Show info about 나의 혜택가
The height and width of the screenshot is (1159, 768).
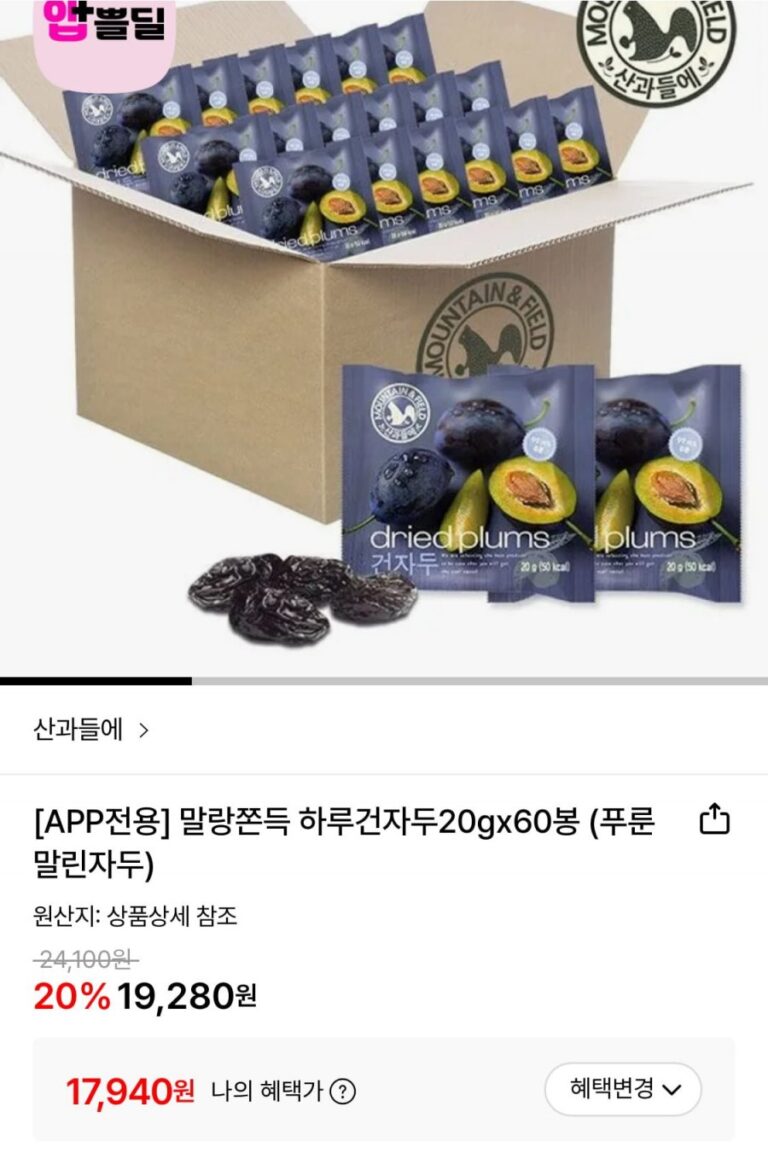coord(343,1091)
